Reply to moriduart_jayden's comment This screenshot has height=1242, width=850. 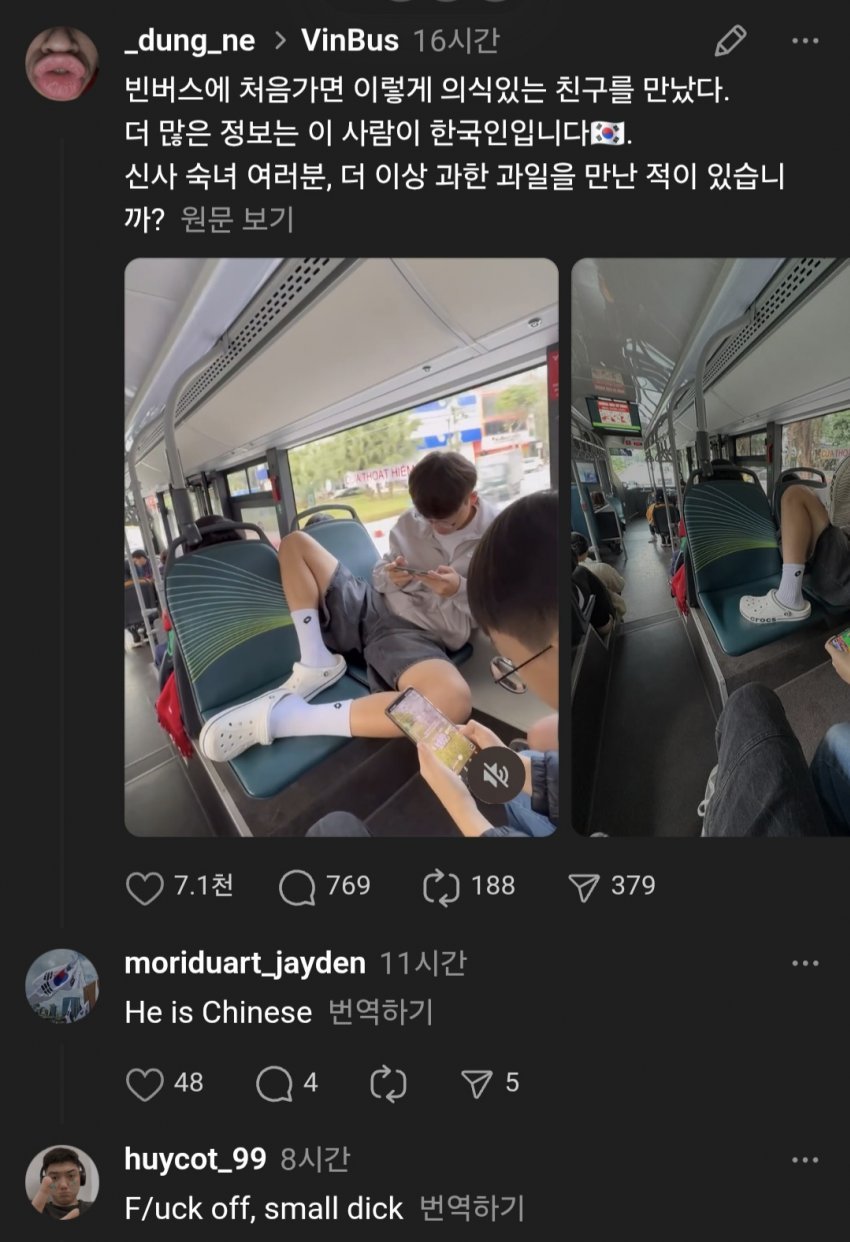coord(274,1083)
